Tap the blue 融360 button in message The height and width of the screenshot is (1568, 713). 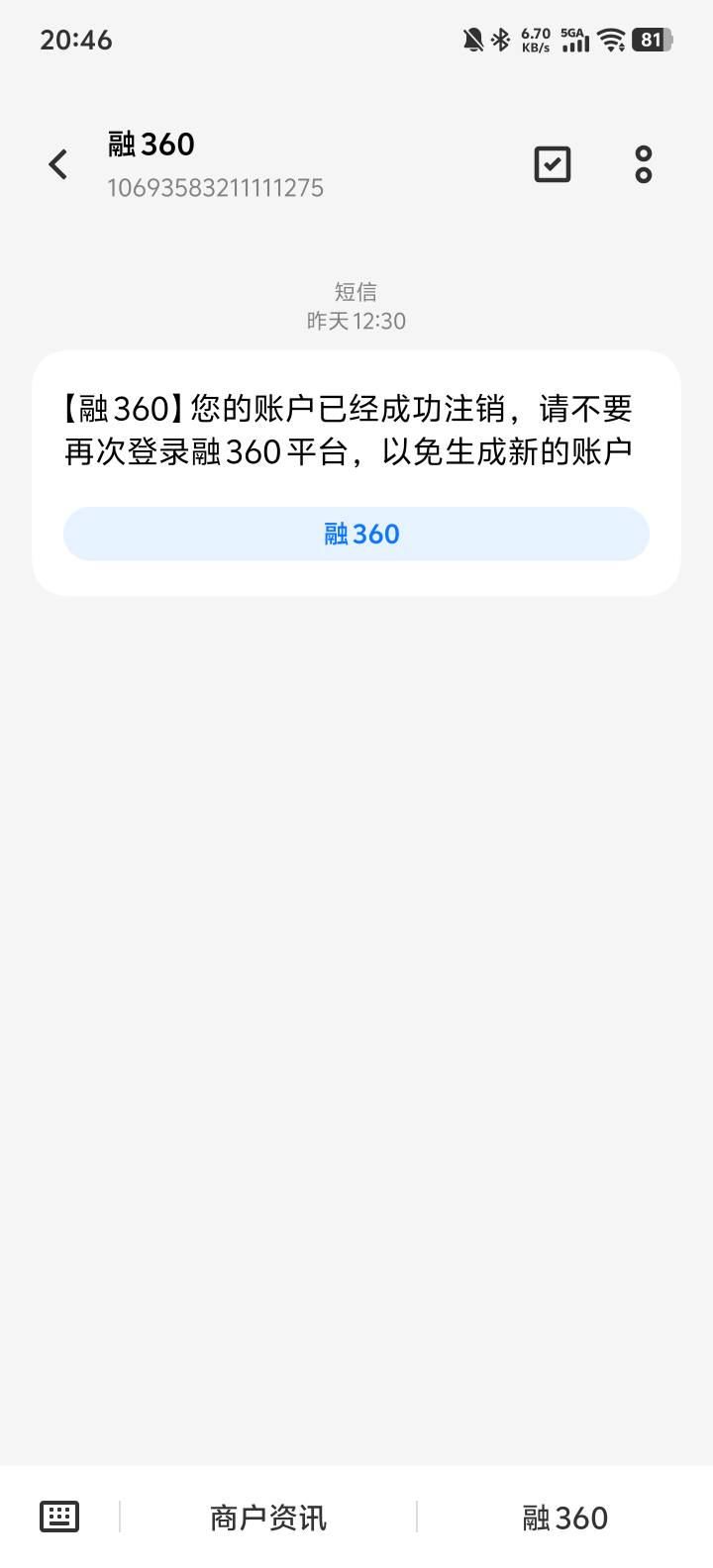[x=356, y=534]
